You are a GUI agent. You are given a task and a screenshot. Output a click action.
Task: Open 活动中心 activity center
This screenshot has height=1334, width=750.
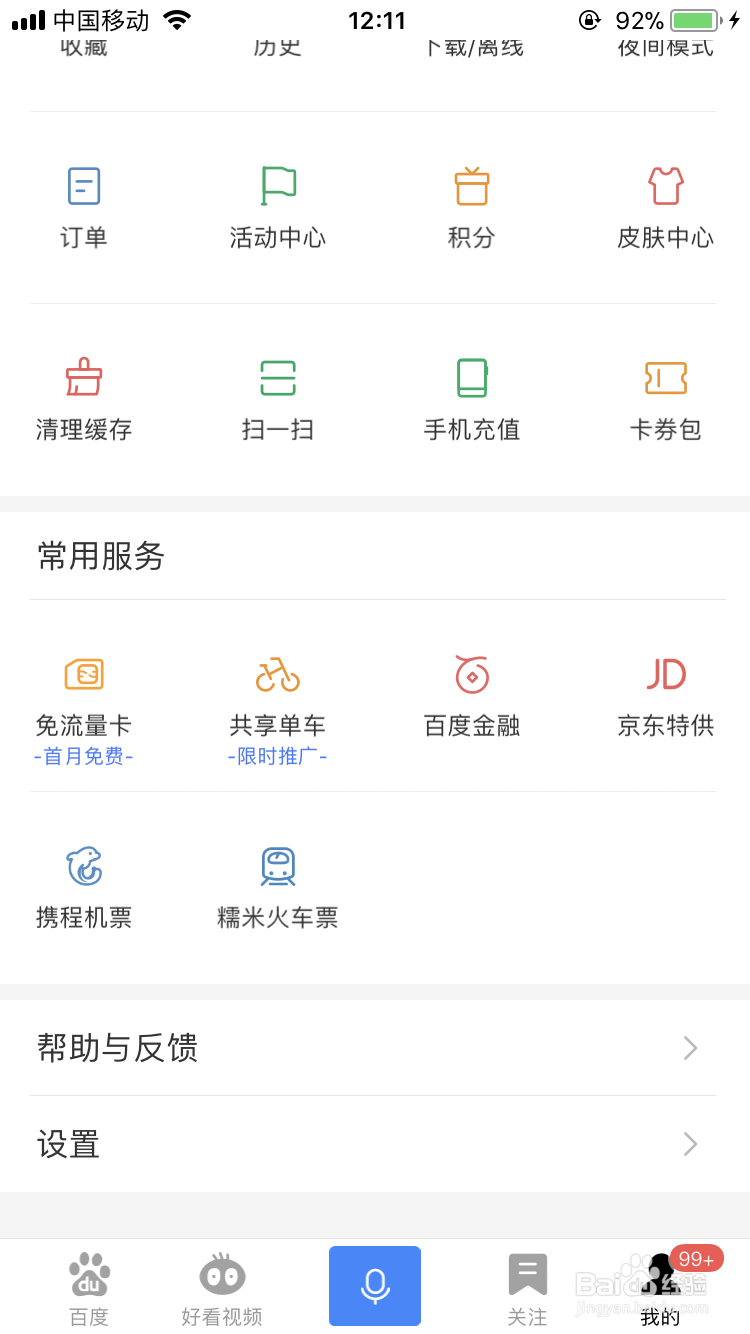pos(278,209)
